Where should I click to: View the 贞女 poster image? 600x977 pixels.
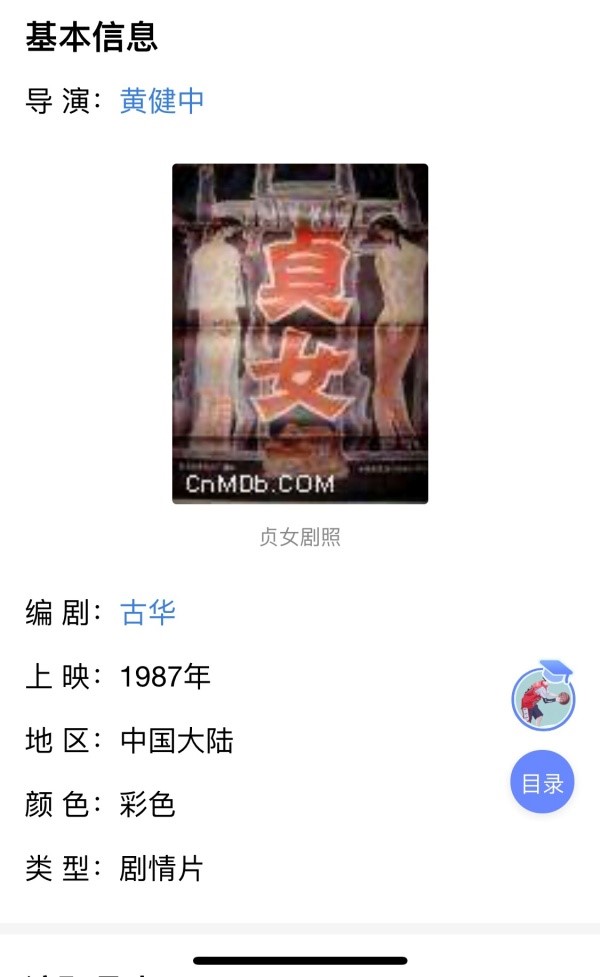tap(300, 333)
